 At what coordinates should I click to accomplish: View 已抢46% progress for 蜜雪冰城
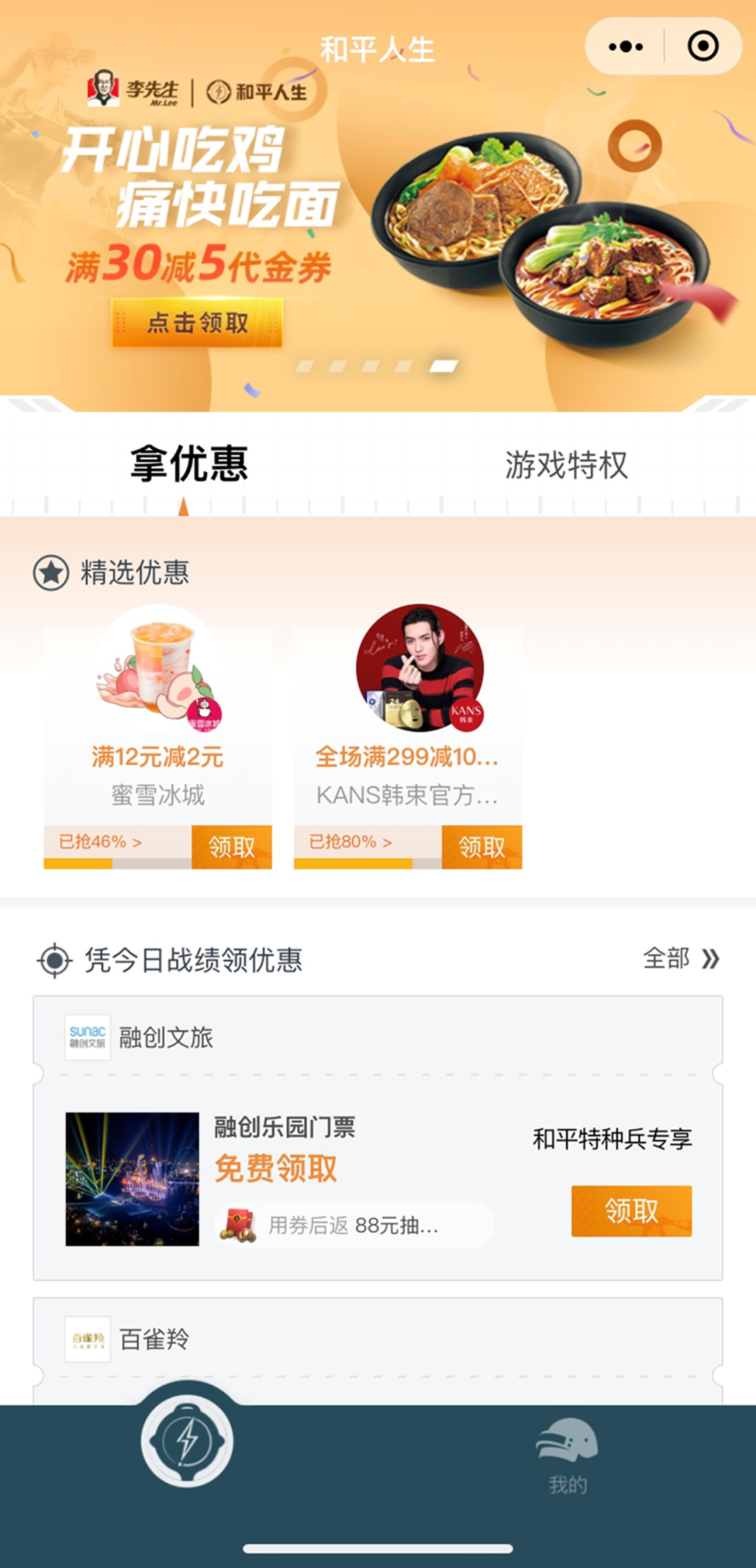click(101, 842)
